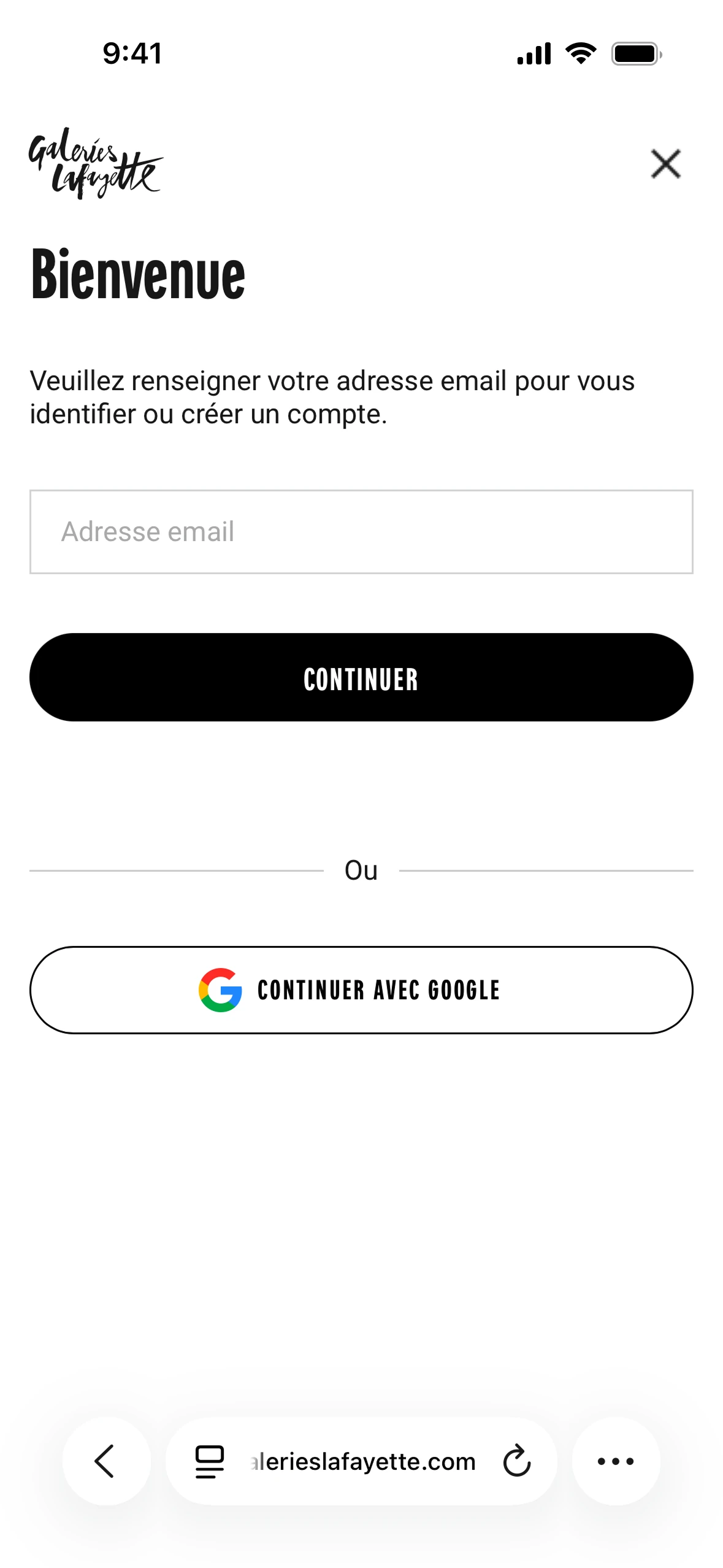Focus the Adresse email field
The image size is (723, 1568).
tap(361, 531)
